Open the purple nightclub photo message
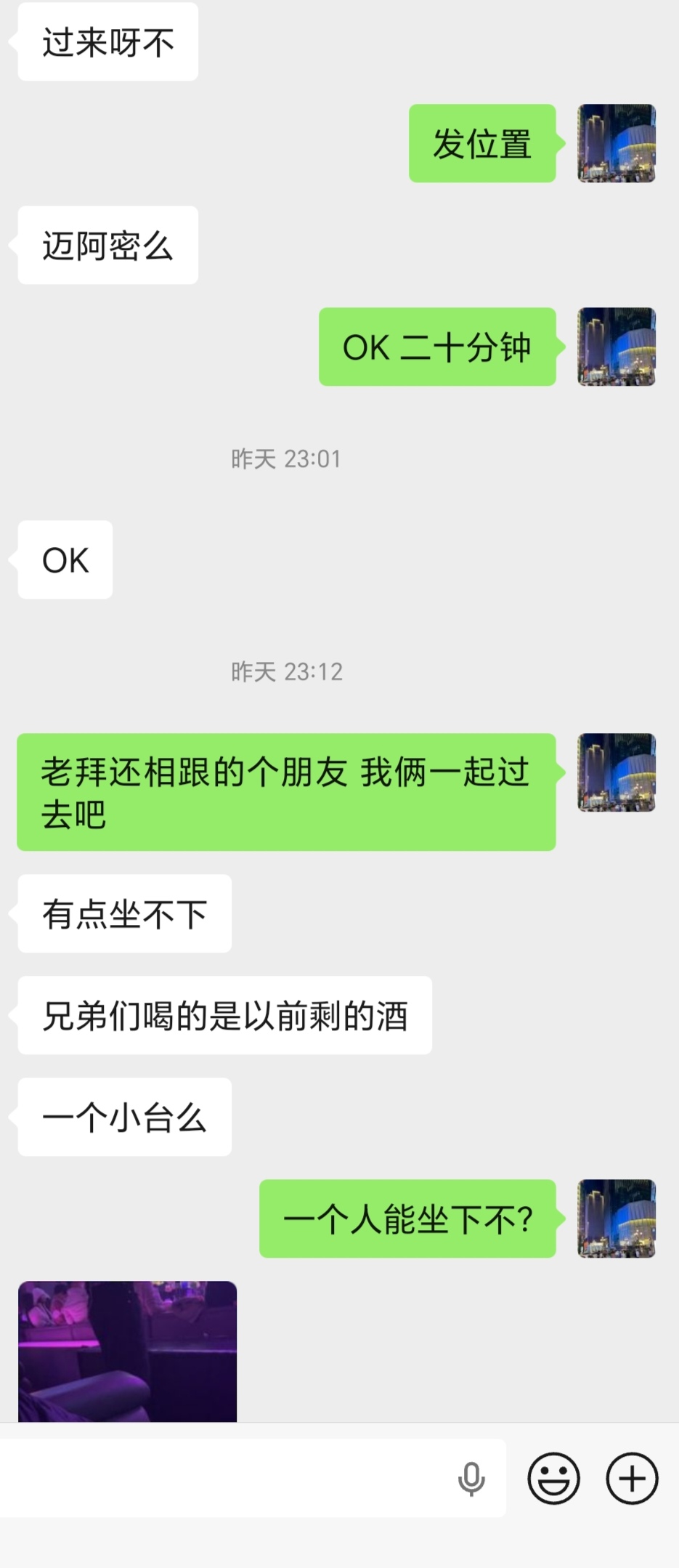 click(x=127, y=1351)
